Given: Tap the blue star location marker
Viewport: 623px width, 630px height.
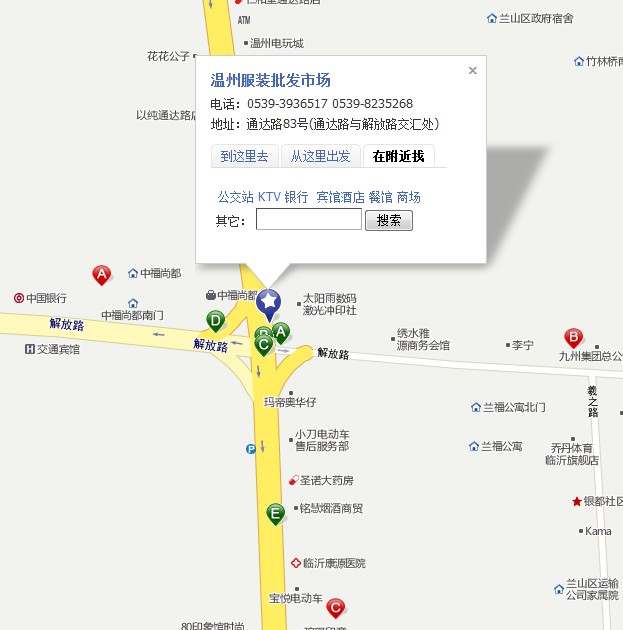Looking at the screenshot, I should [x=269, y=300].
